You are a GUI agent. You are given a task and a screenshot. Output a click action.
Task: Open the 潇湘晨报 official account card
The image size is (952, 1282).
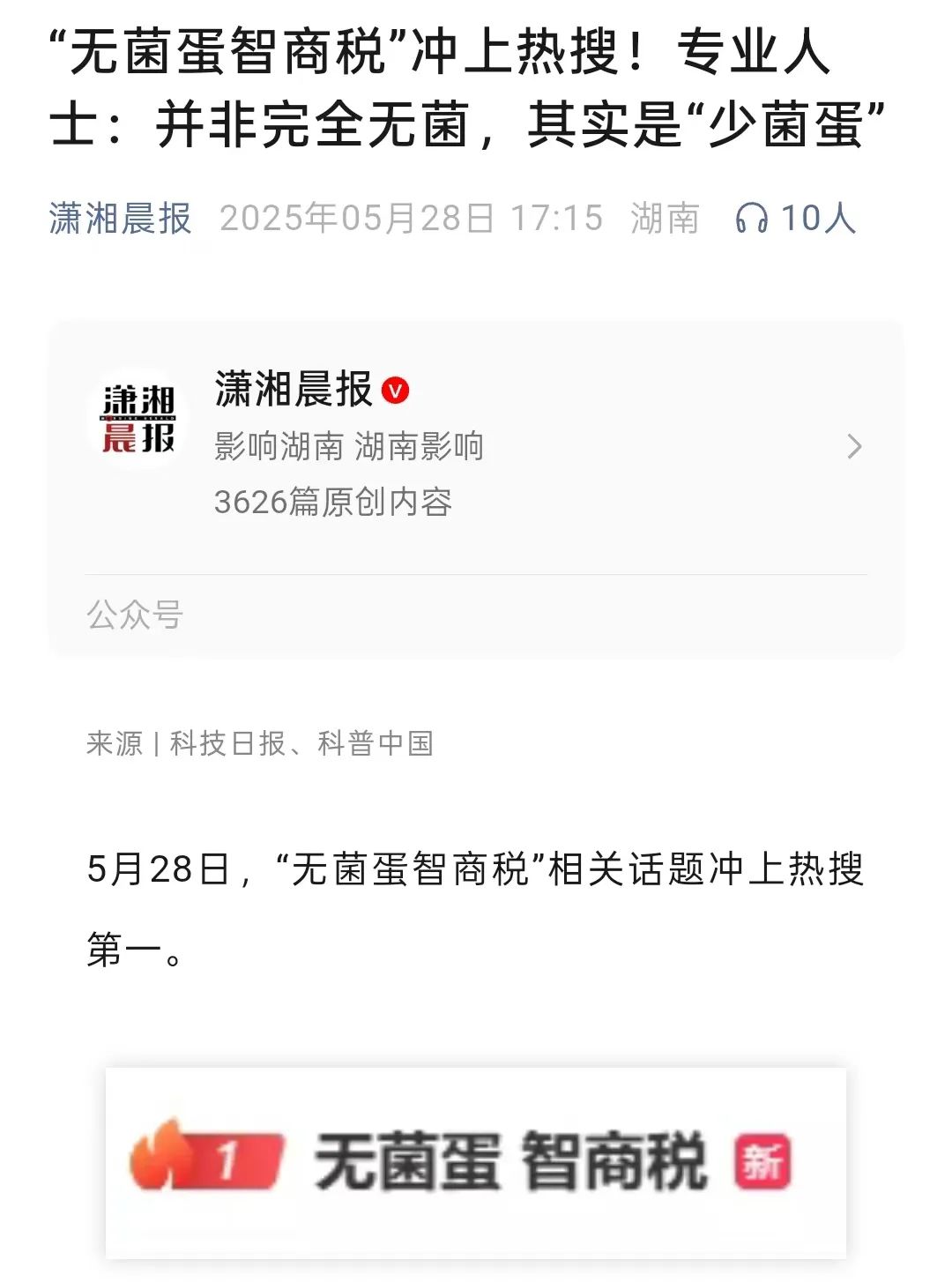(476, 447)
